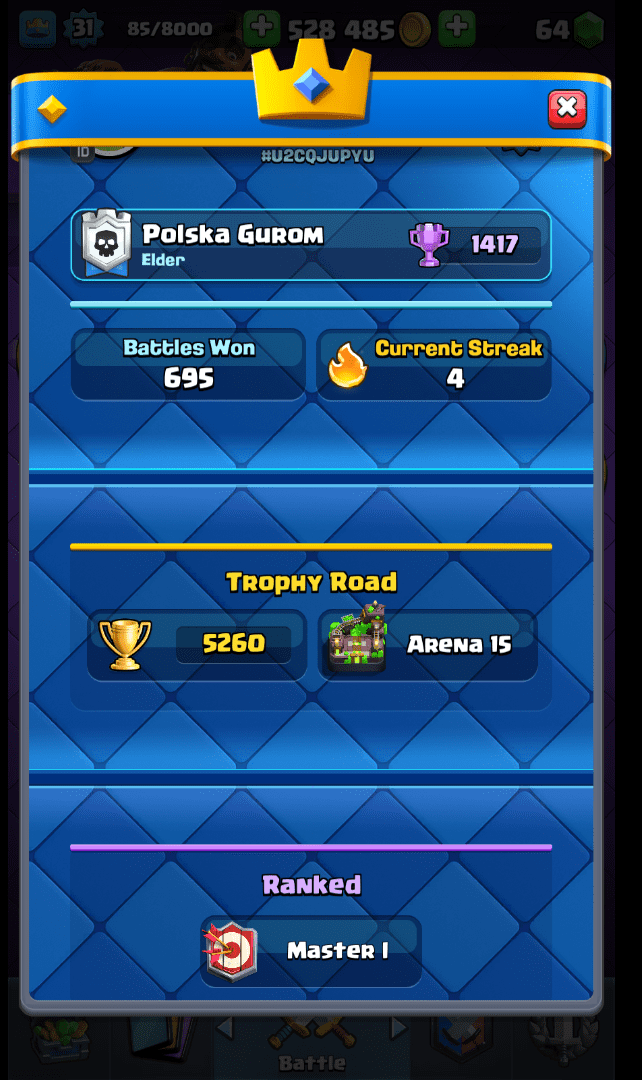
Task: Open Master I ranked league info
Action: (310, 951)
